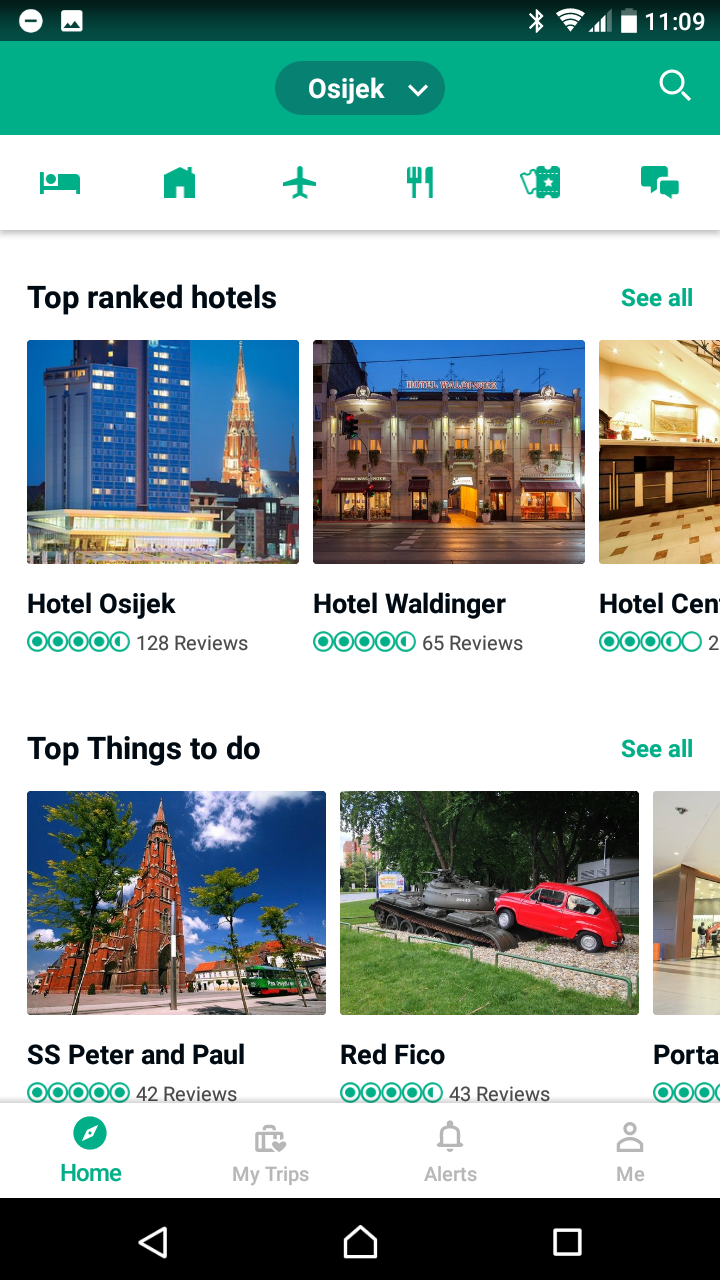The image size is (720, 1280).
Task: Open the restaurants fork and knife icon
Action: [420, 183]
